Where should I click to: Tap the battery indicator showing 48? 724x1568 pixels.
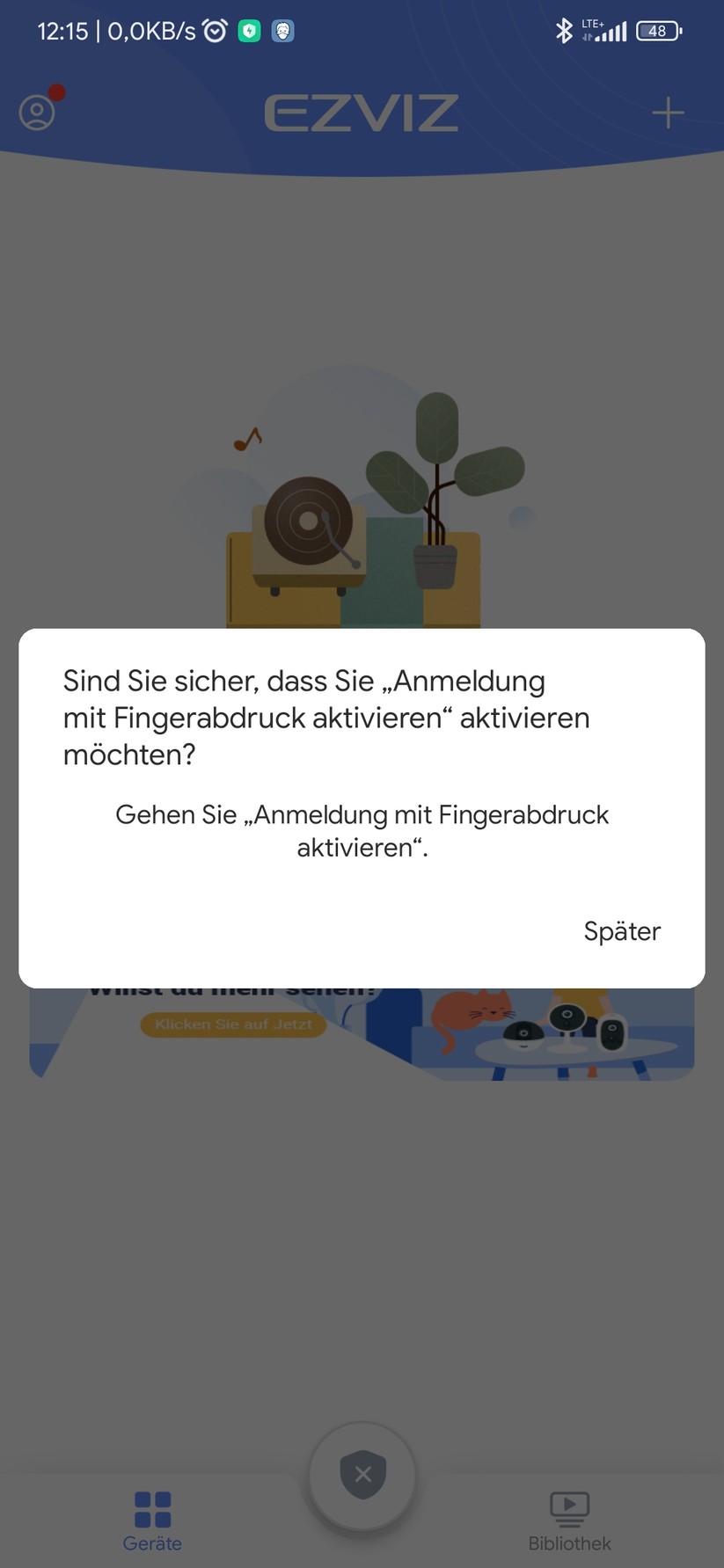658,31
